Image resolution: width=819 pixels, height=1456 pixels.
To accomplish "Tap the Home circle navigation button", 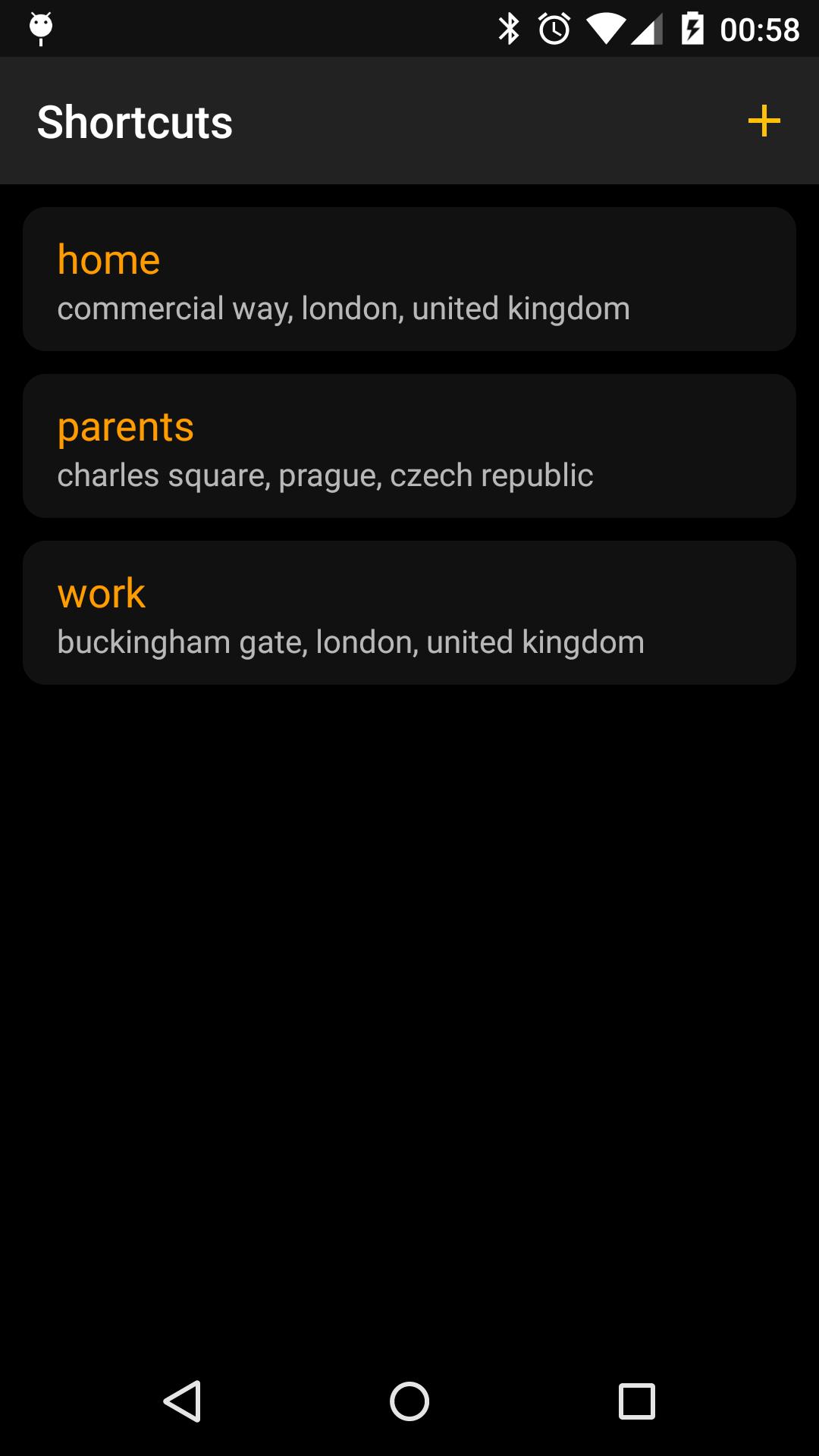I will (x=409, y=1400).
